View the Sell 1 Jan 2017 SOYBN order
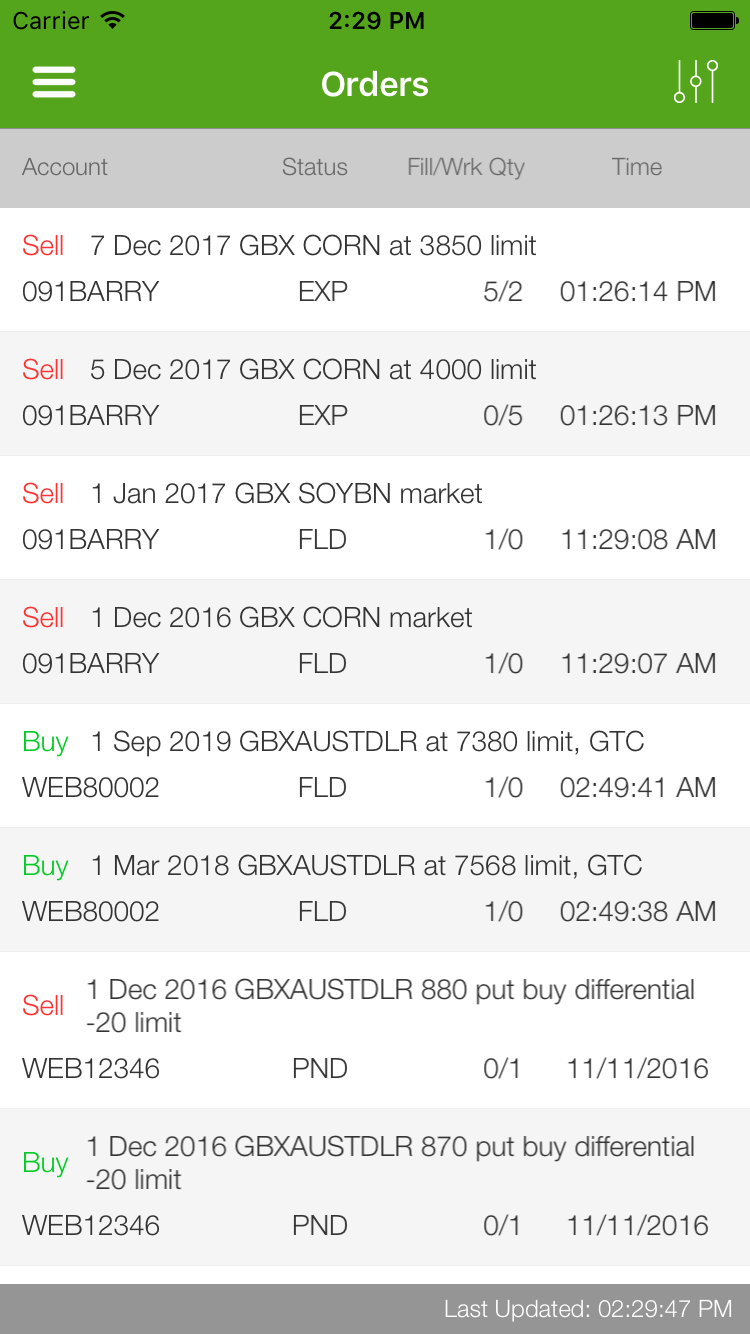Screen dimensions: 750x1334 click(x=375, y=517)
